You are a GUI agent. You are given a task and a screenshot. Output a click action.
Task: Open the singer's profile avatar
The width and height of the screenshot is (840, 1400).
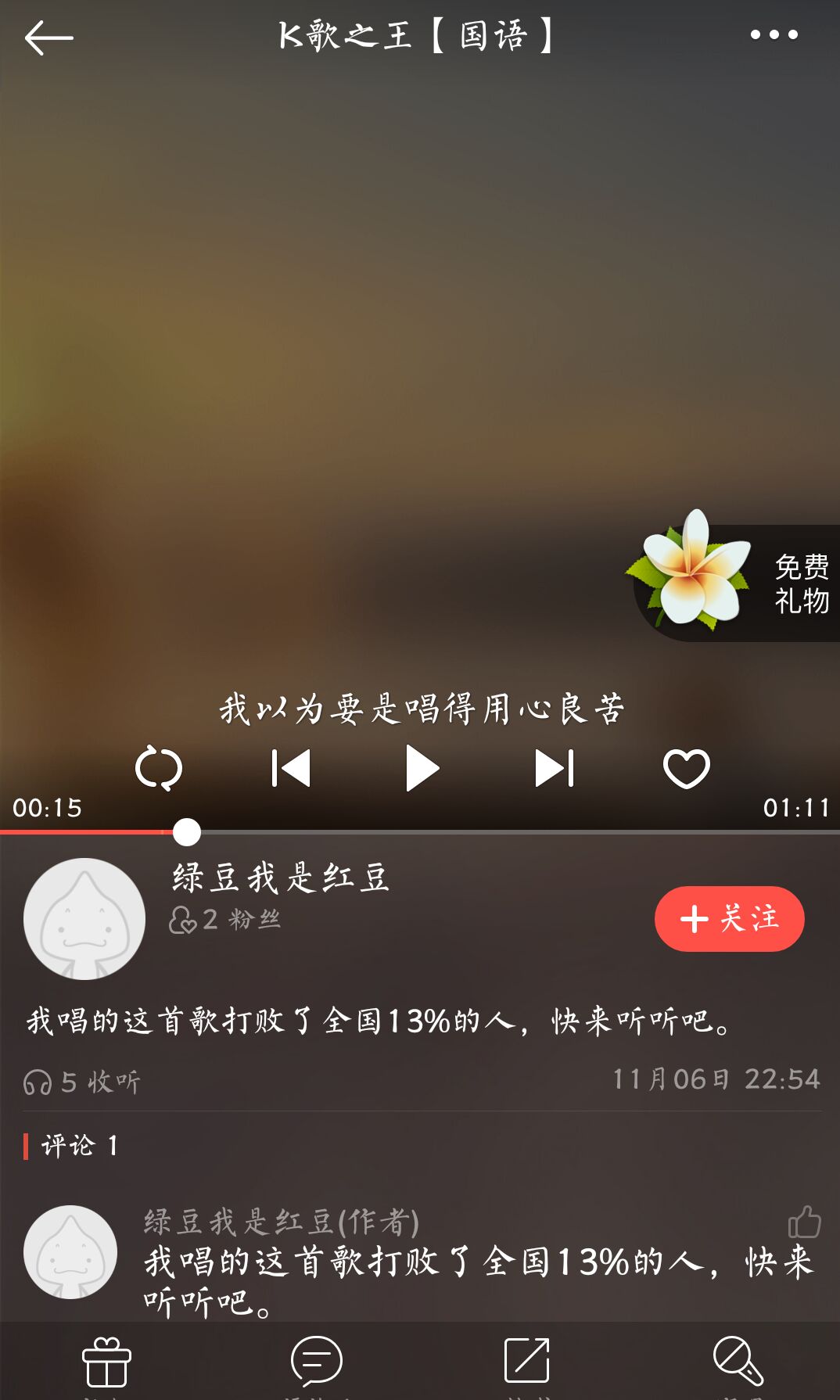tap(84, 919)
